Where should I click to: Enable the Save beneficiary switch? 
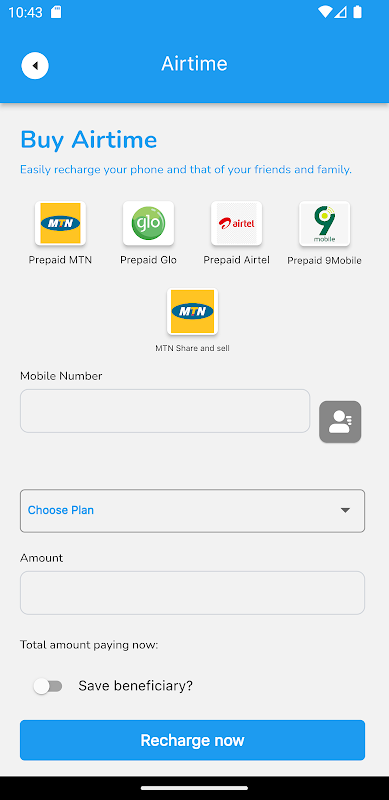(x=48, y=686)
